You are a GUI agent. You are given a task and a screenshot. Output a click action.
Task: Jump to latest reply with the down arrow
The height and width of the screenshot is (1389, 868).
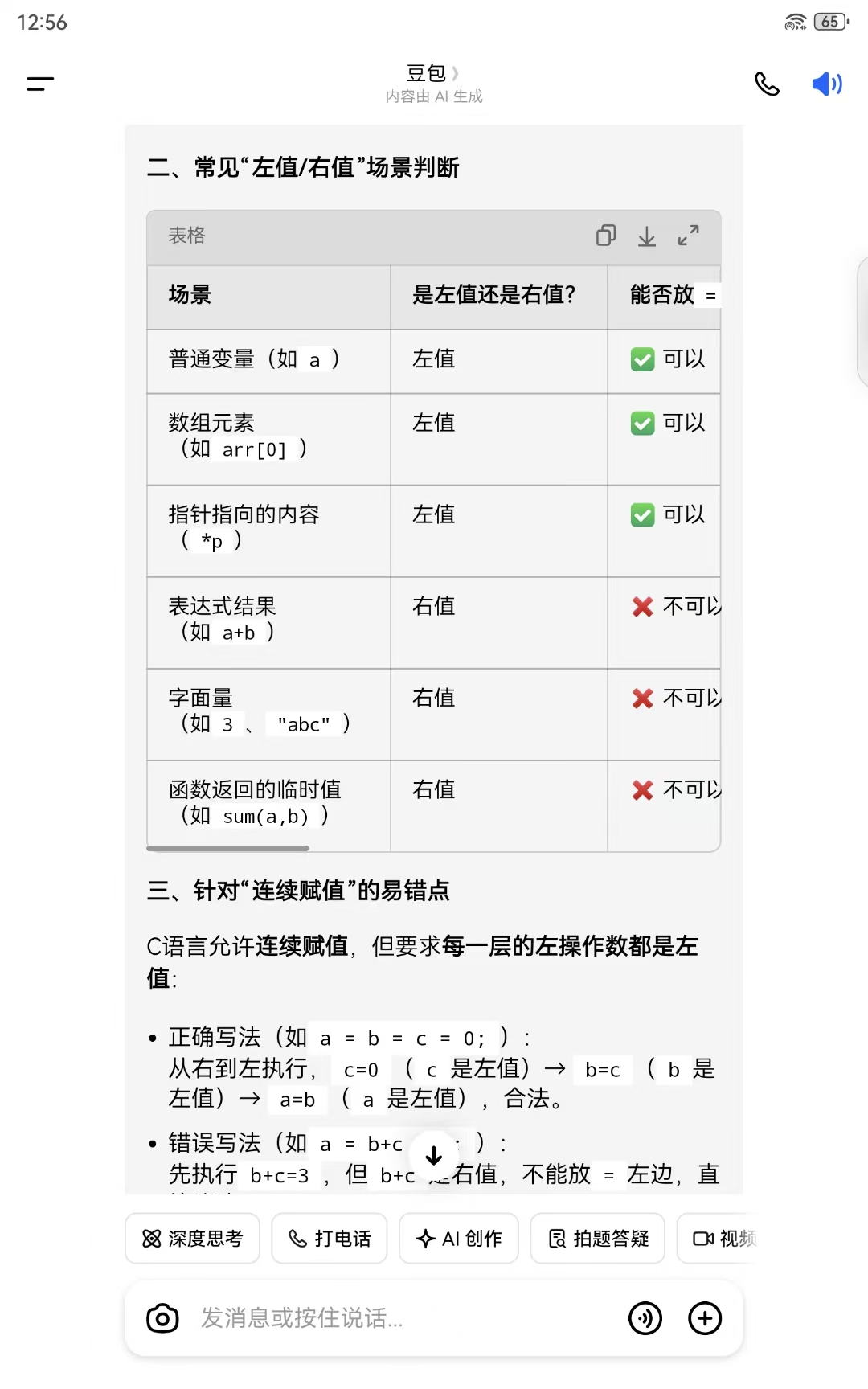tap(433, 1156)
